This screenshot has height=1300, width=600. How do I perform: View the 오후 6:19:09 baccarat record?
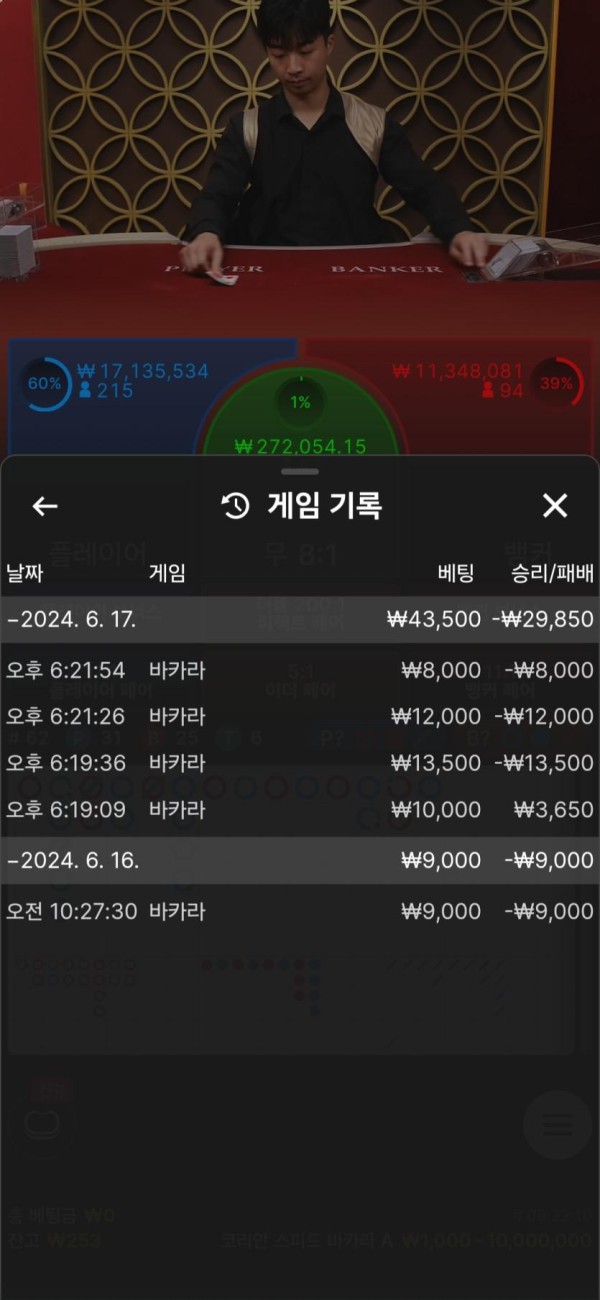tap(300, 809)
